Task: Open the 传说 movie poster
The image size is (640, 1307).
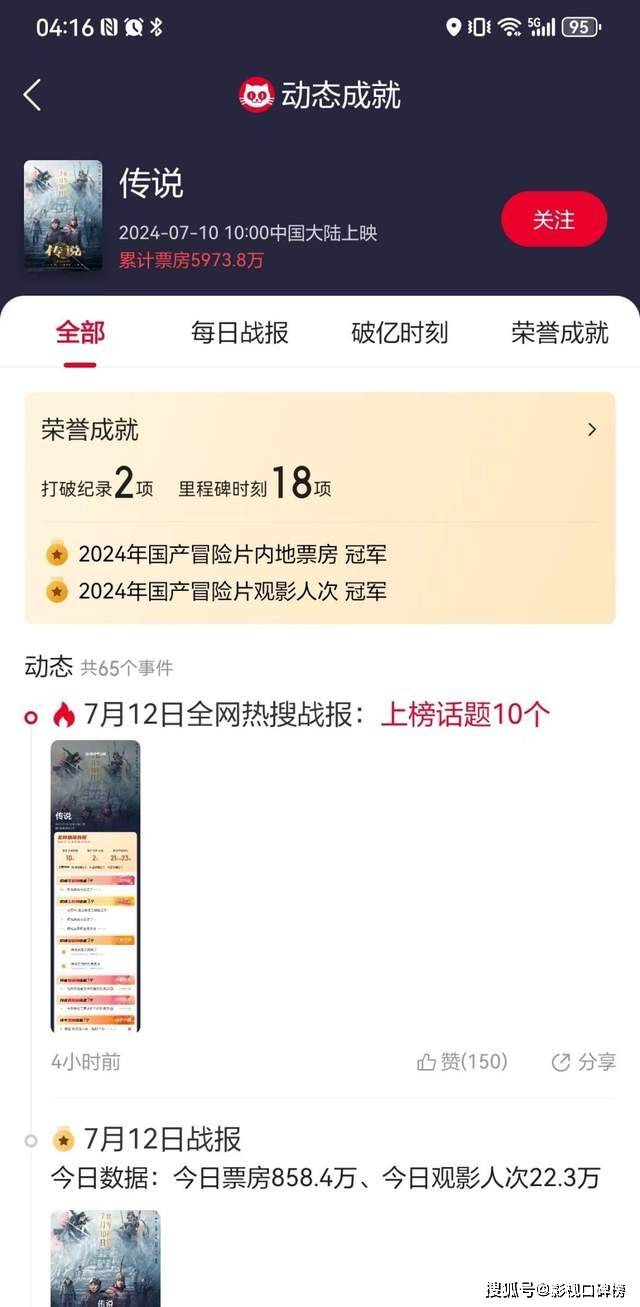Action: coord(63,217)
